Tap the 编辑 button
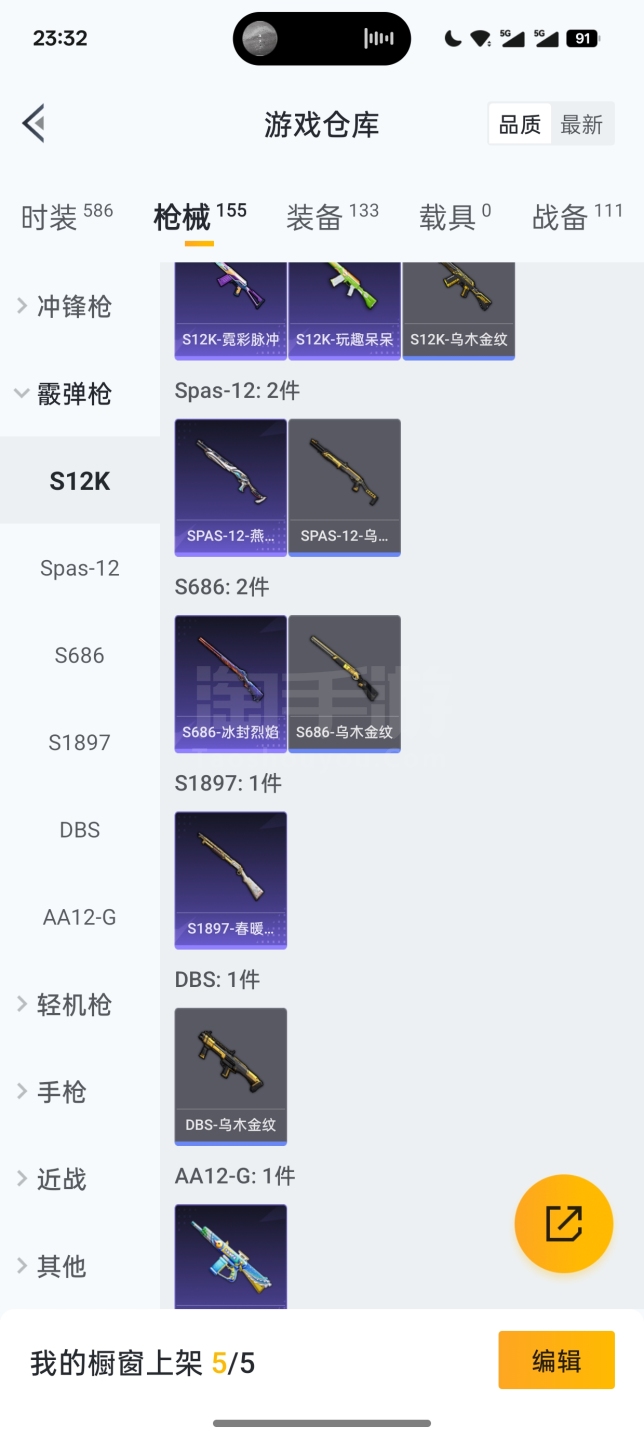644x1440 pixels. point(556,1360)
